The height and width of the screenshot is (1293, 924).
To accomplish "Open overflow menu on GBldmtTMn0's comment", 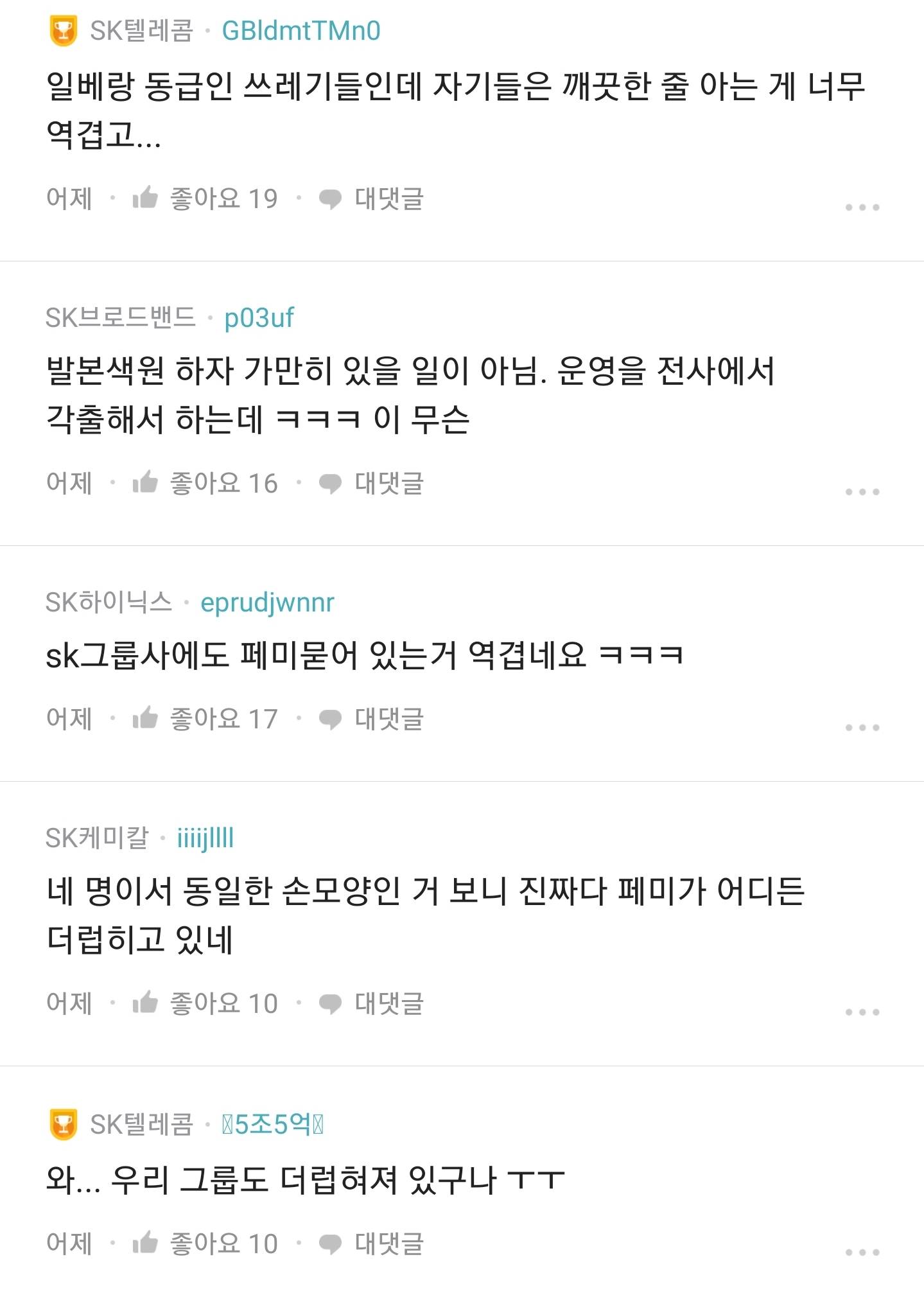I will point(862,207).
